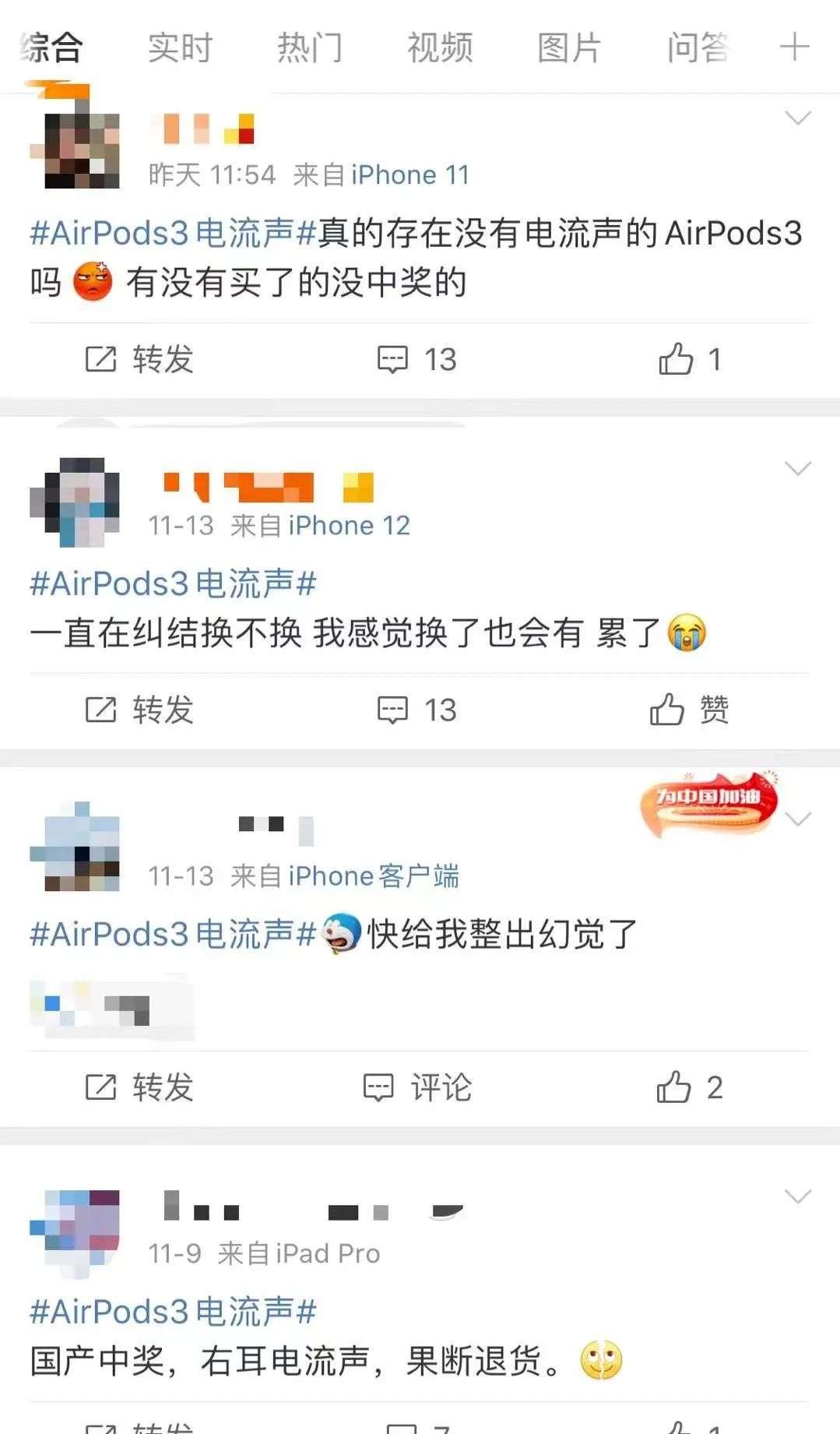The height and width of the screenshot is (1434, 840).
Task: Open the 视频 tab
Action: point(440,48)
